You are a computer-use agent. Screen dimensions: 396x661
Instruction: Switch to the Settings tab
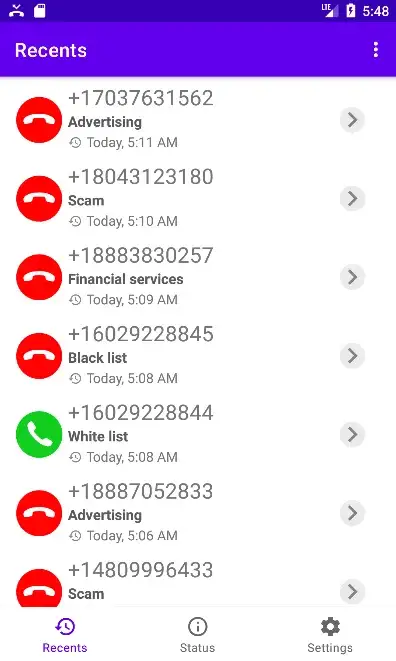click(x=330, y=634)
